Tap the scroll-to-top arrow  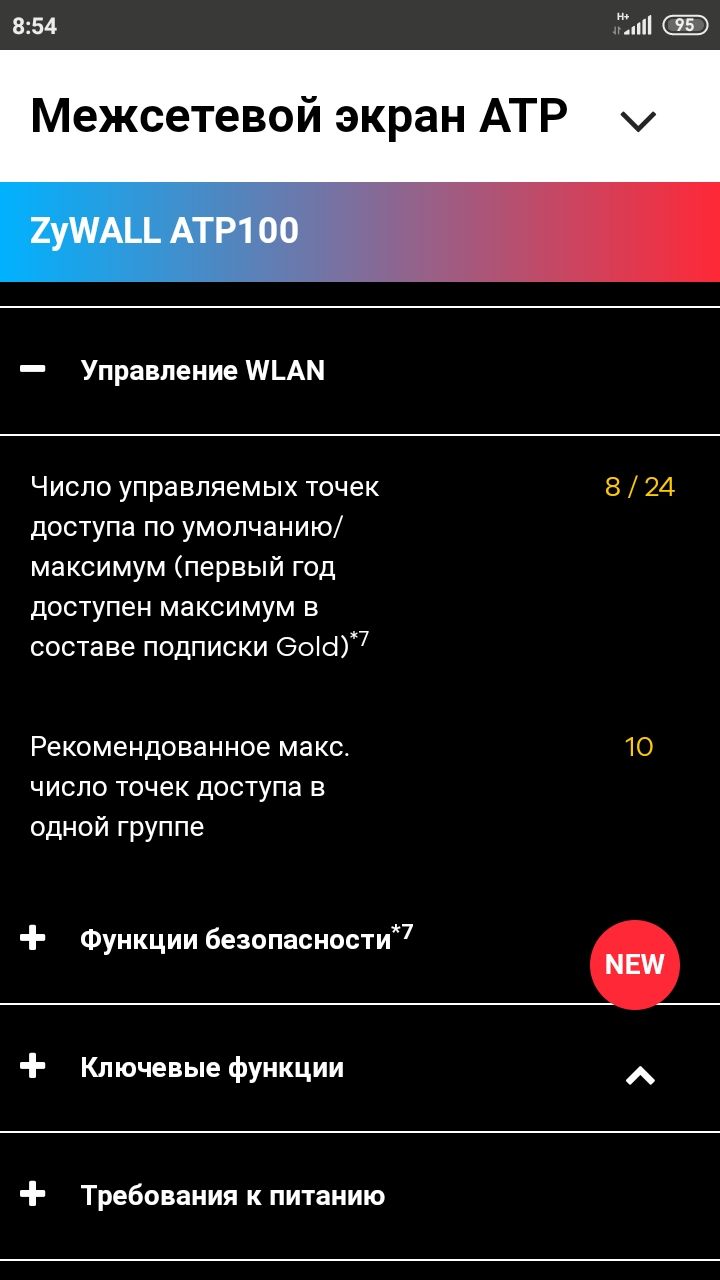tap(640, 1076)
